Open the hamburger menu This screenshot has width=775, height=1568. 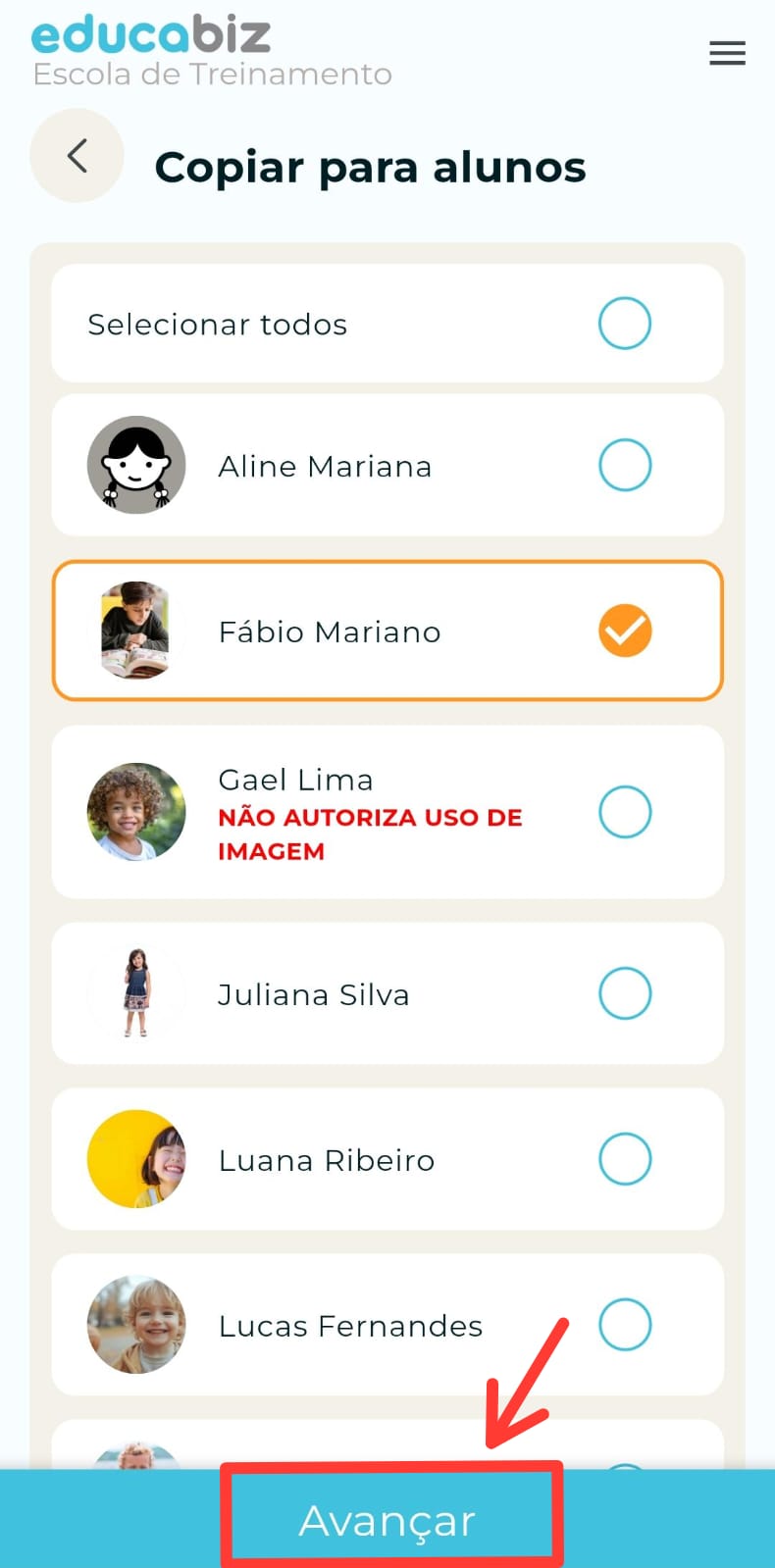tap(727, 53)
